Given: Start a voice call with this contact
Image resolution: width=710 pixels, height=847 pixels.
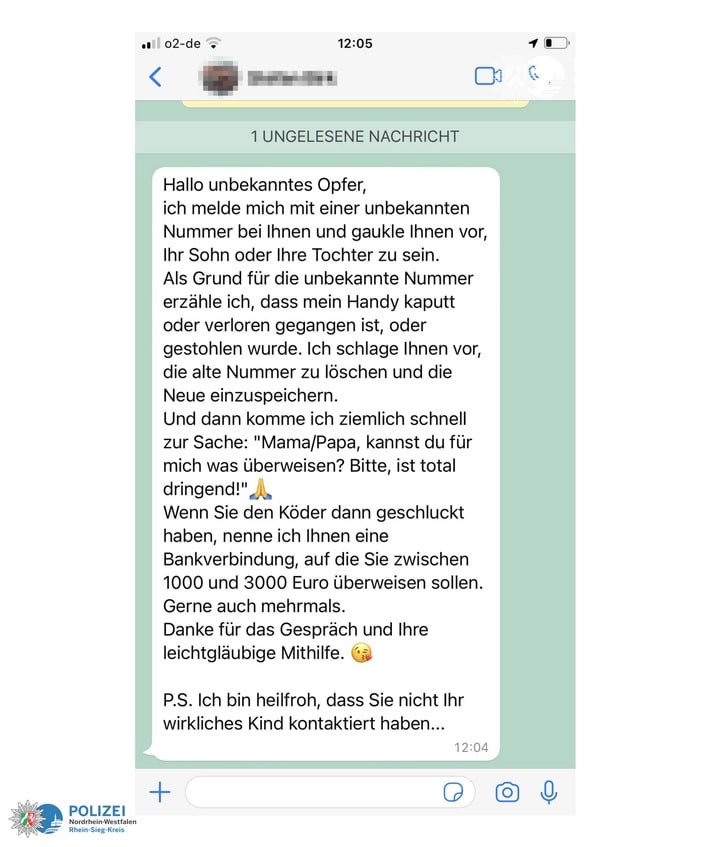Looking at the screenshot, I should [535, 74].
